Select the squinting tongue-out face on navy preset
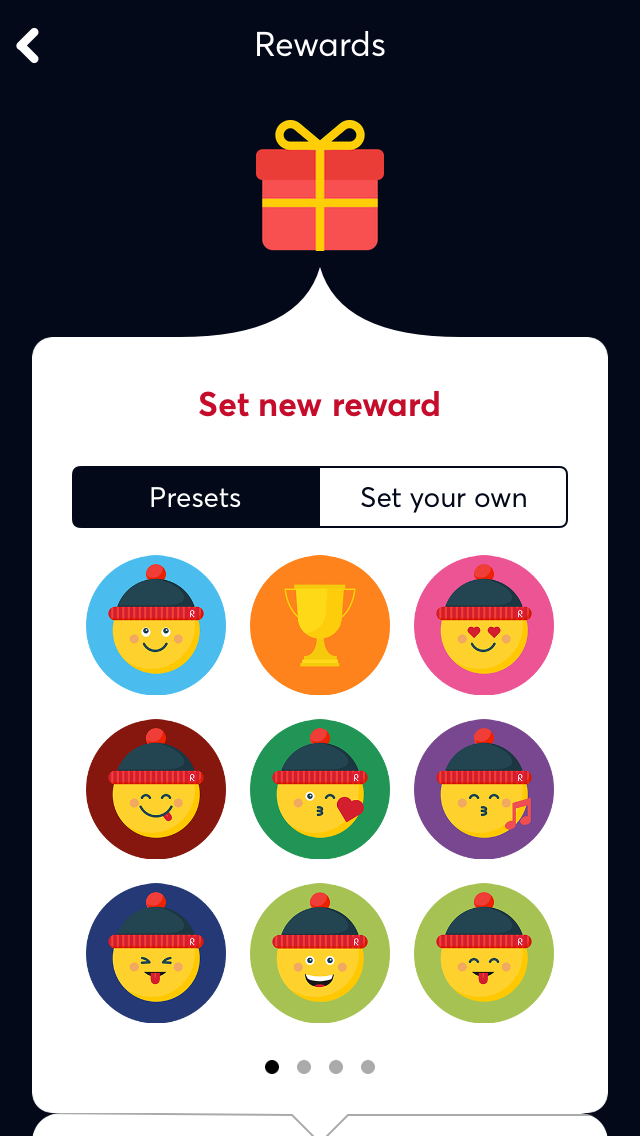This screenshot has height=1136, width=640. [x=156, y=954]
